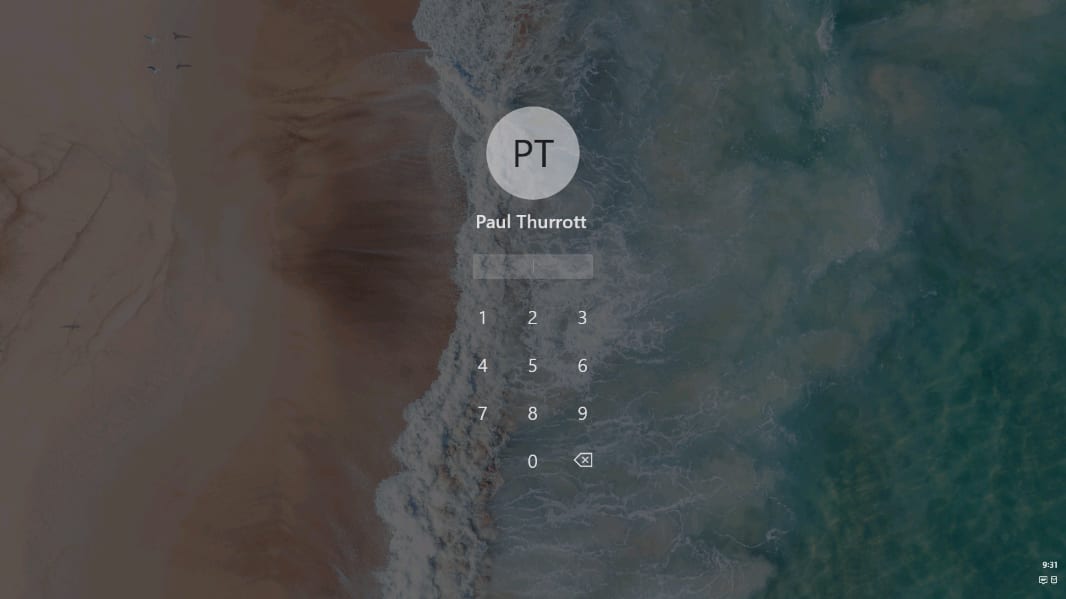Viewport: 1066px width, 599px height.
Task: Enter digit 5 on the PIN pad
Action: (x=532, y=366)
